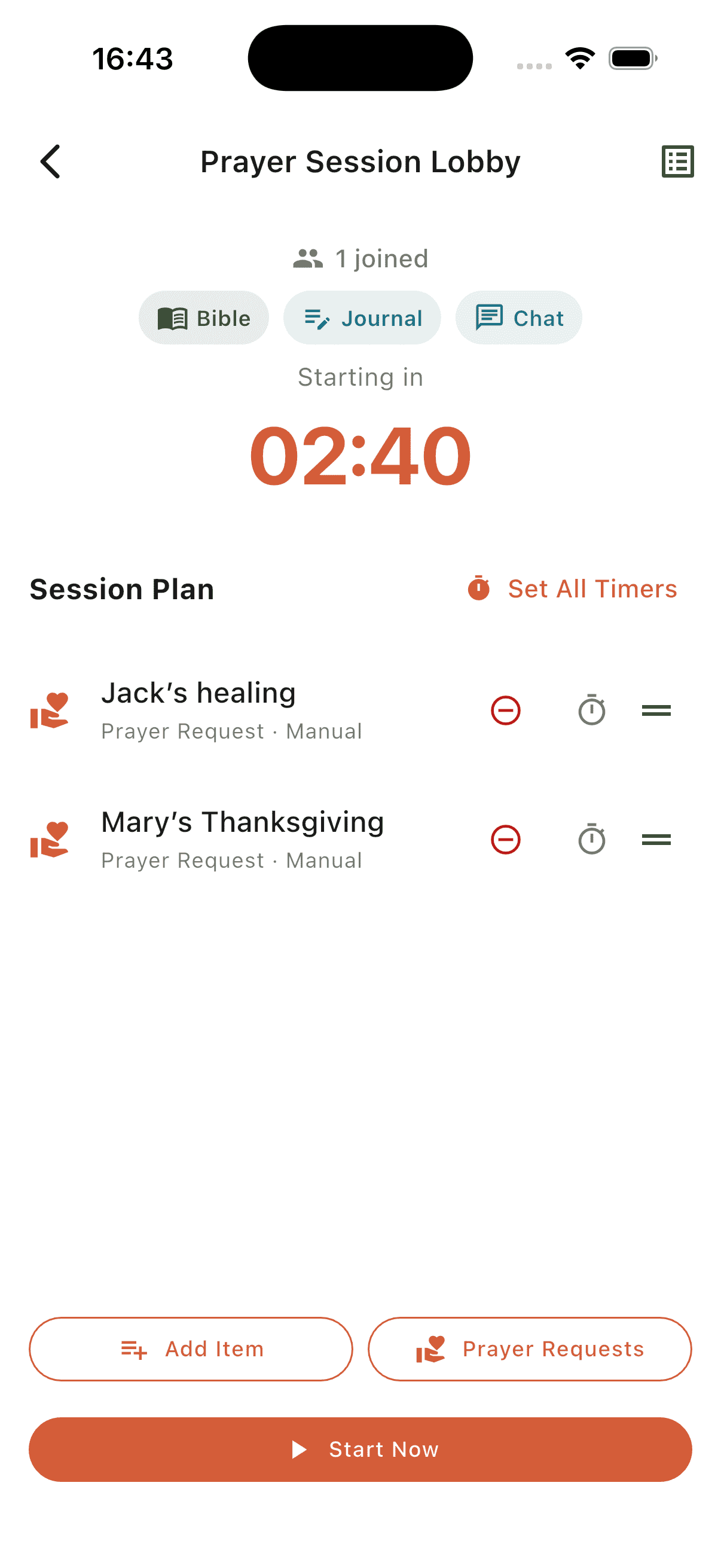Remove Mary's Thanksgiving from the plan
This screenshot has height=1568, width=721.
click(x=505, y=839)
